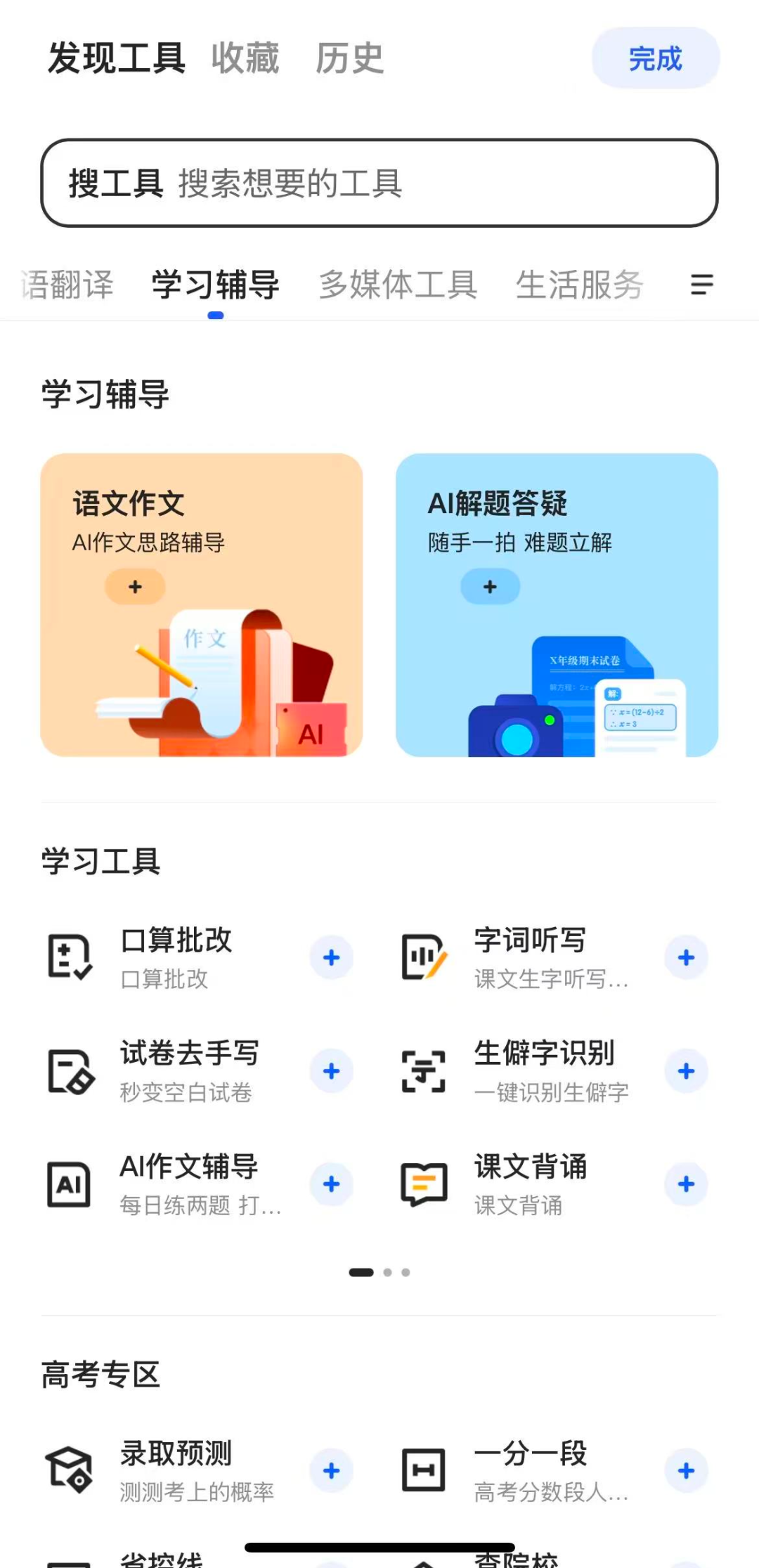Select the 生活服务 category tab

tap(579, 285)
